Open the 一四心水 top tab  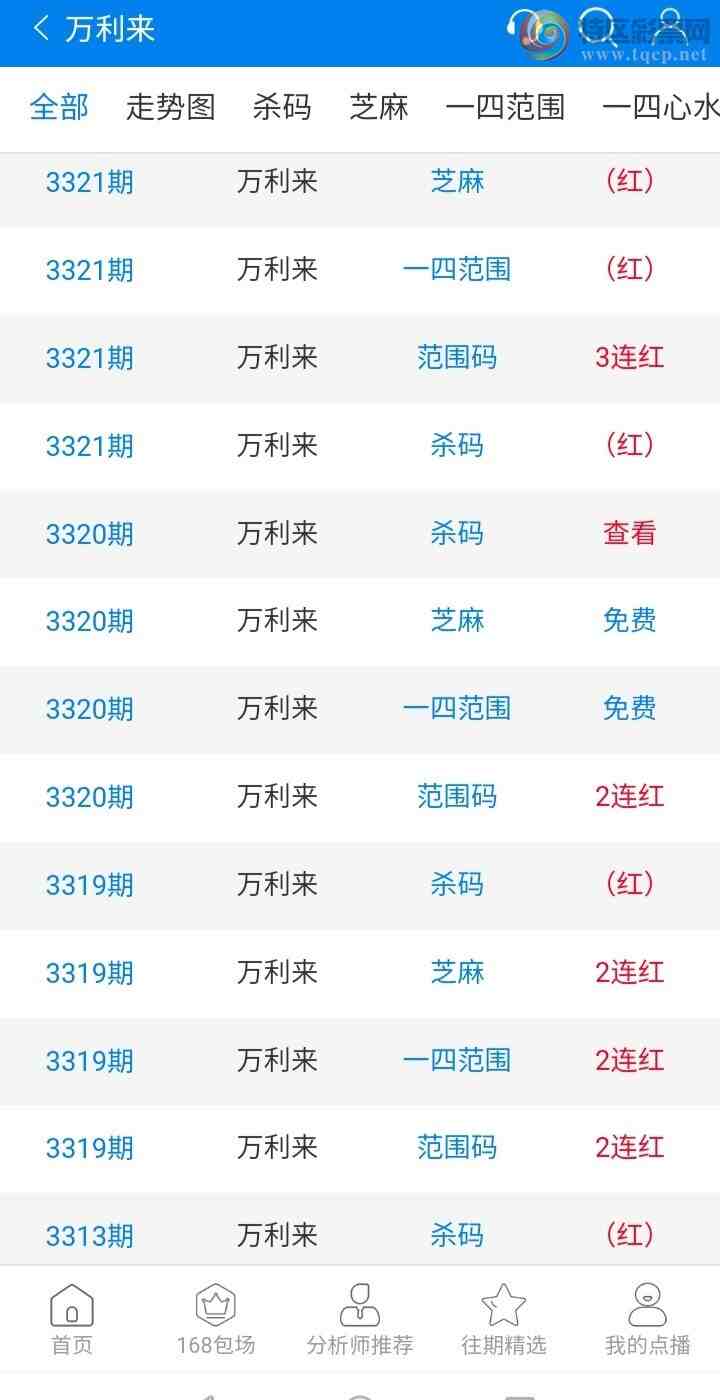point(660,107)
